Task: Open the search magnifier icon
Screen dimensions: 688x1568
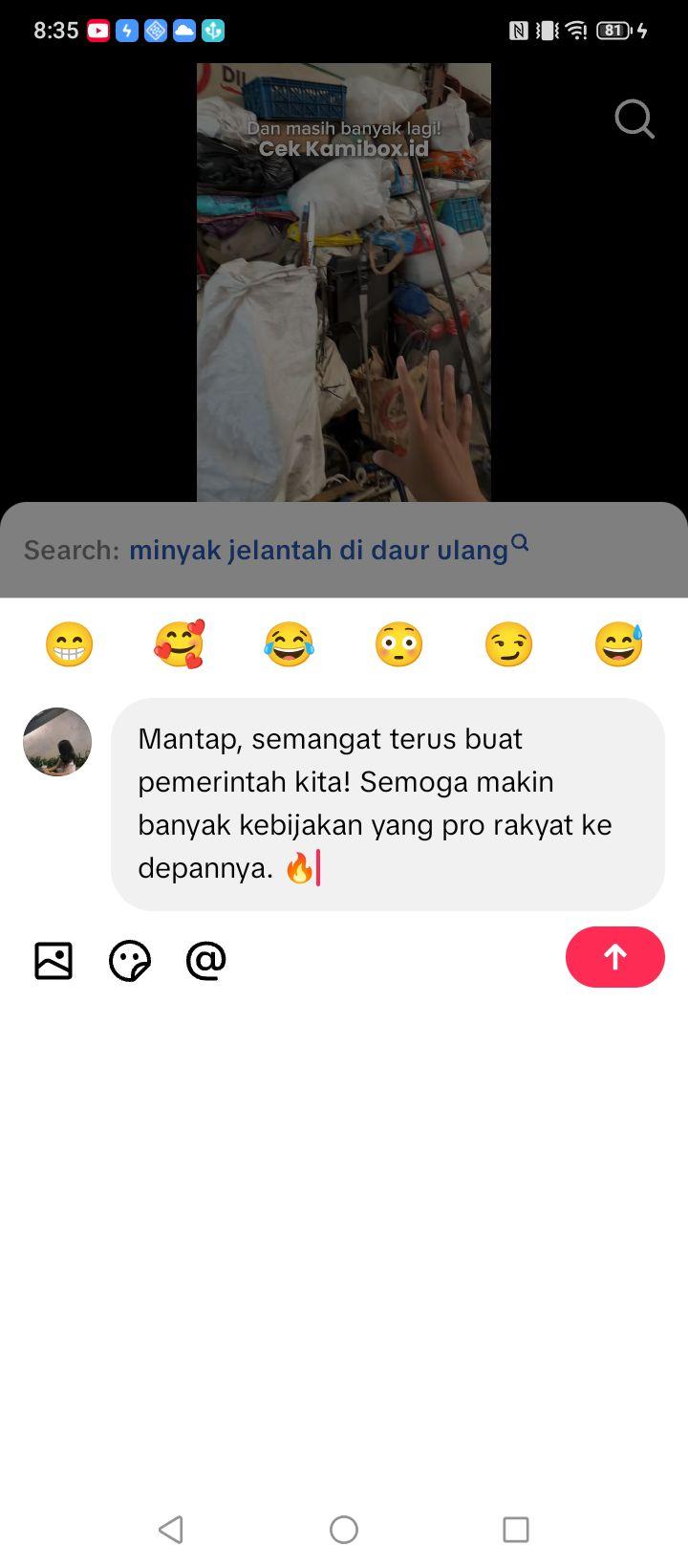Action: 634,120
